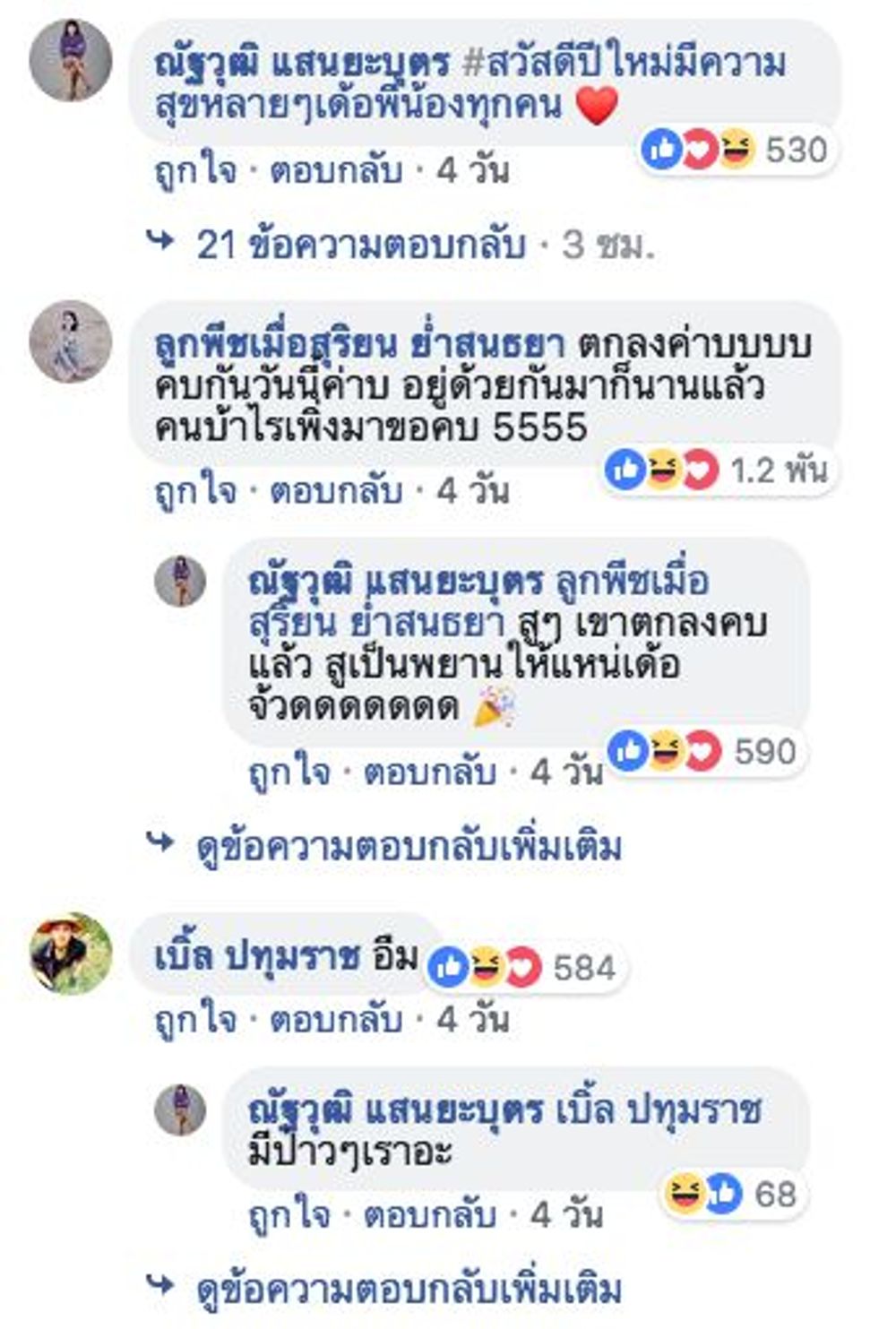View the 584 reactions on อืม comment
This screenshot has width=896, height=1329.
click(527, 968)
